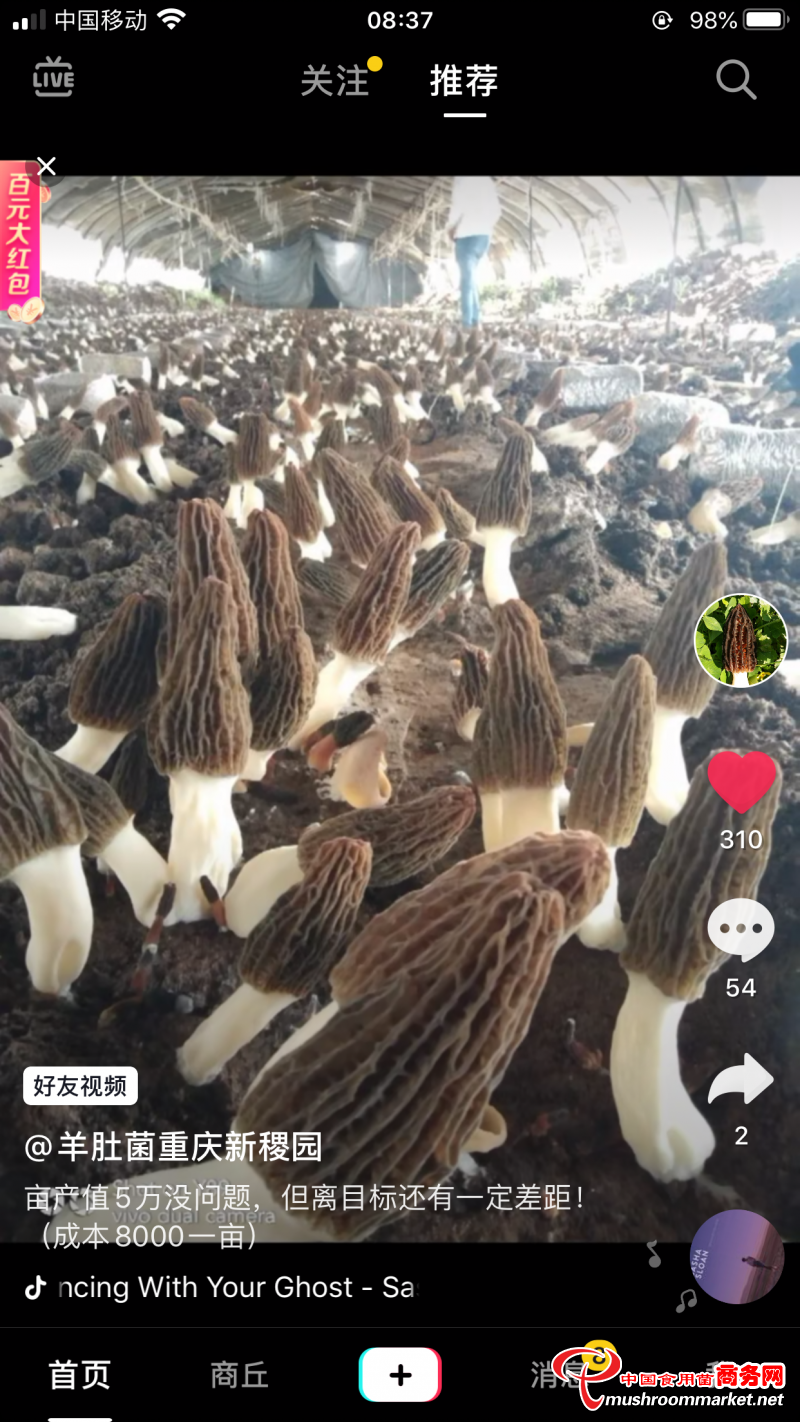
Task: Open @羊肚菌重庆新稷园 user page
Action: pyautogui.click(x=174, y=1147)
